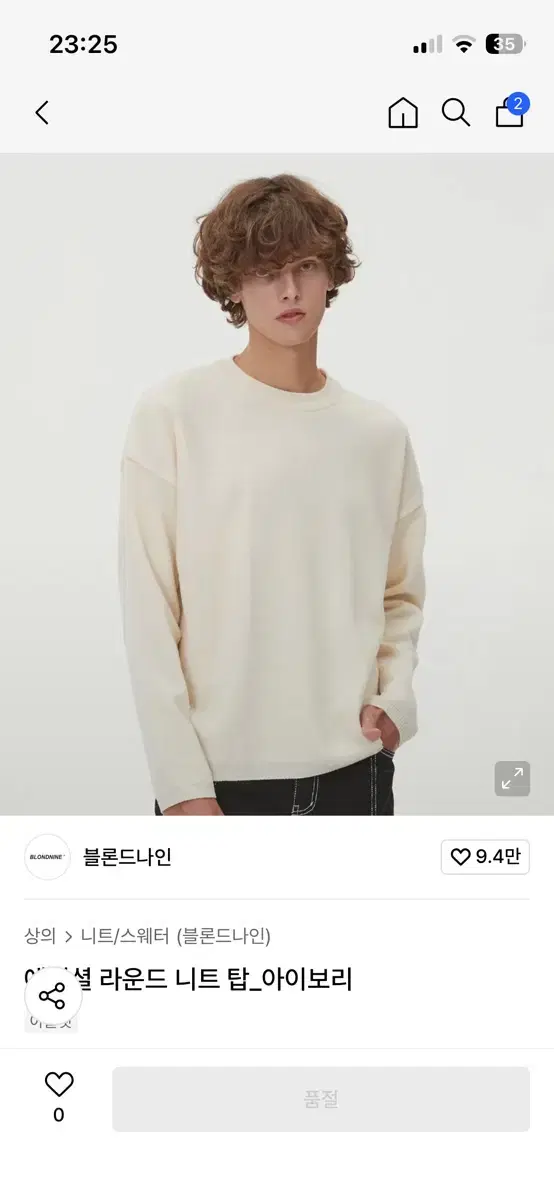
Task: Open the shopping bag with 2 items
Action: pyautogui.click(x=511, y=111)
